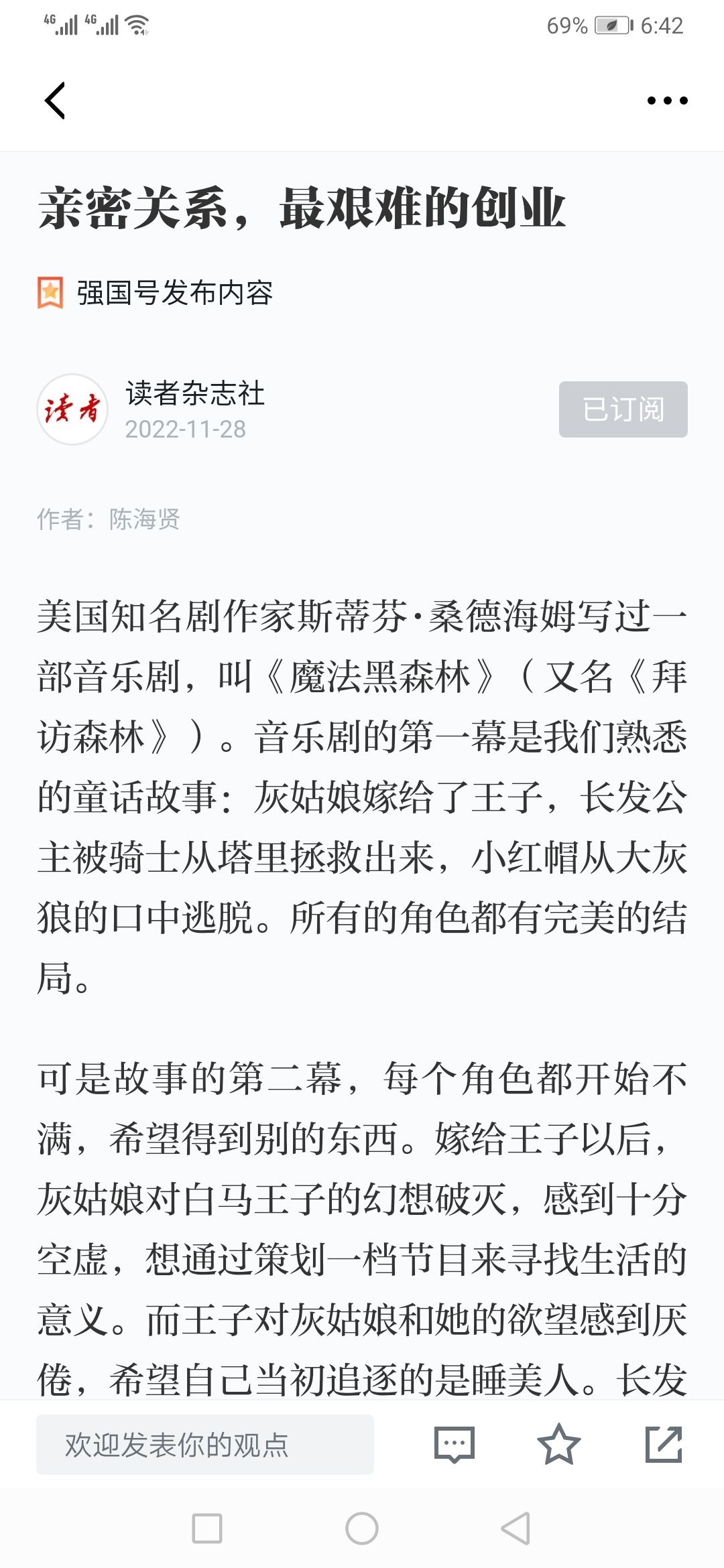Go to the system home screen
Screen dimensions: 724x1568
click(362, 1528)
